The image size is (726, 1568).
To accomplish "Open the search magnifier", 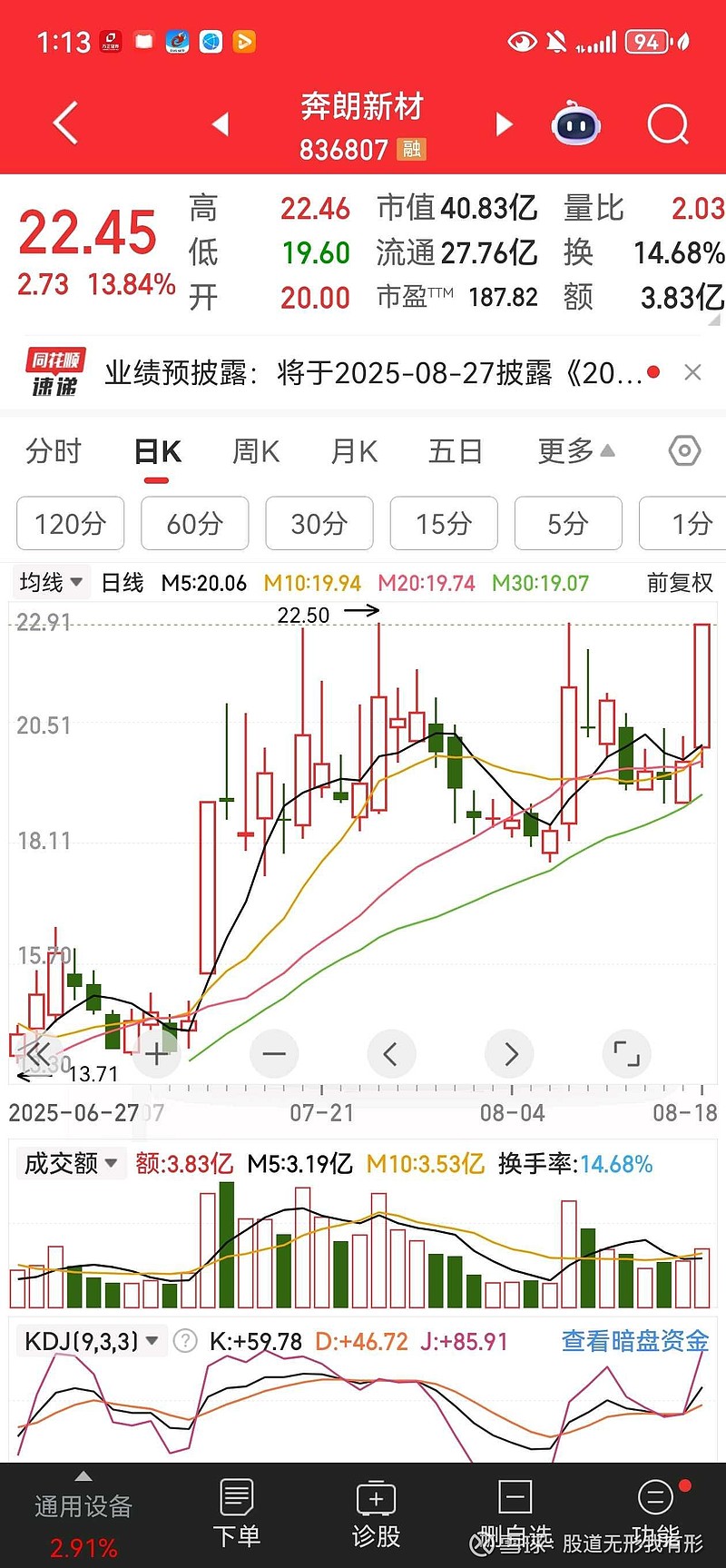I will [668, 124].
